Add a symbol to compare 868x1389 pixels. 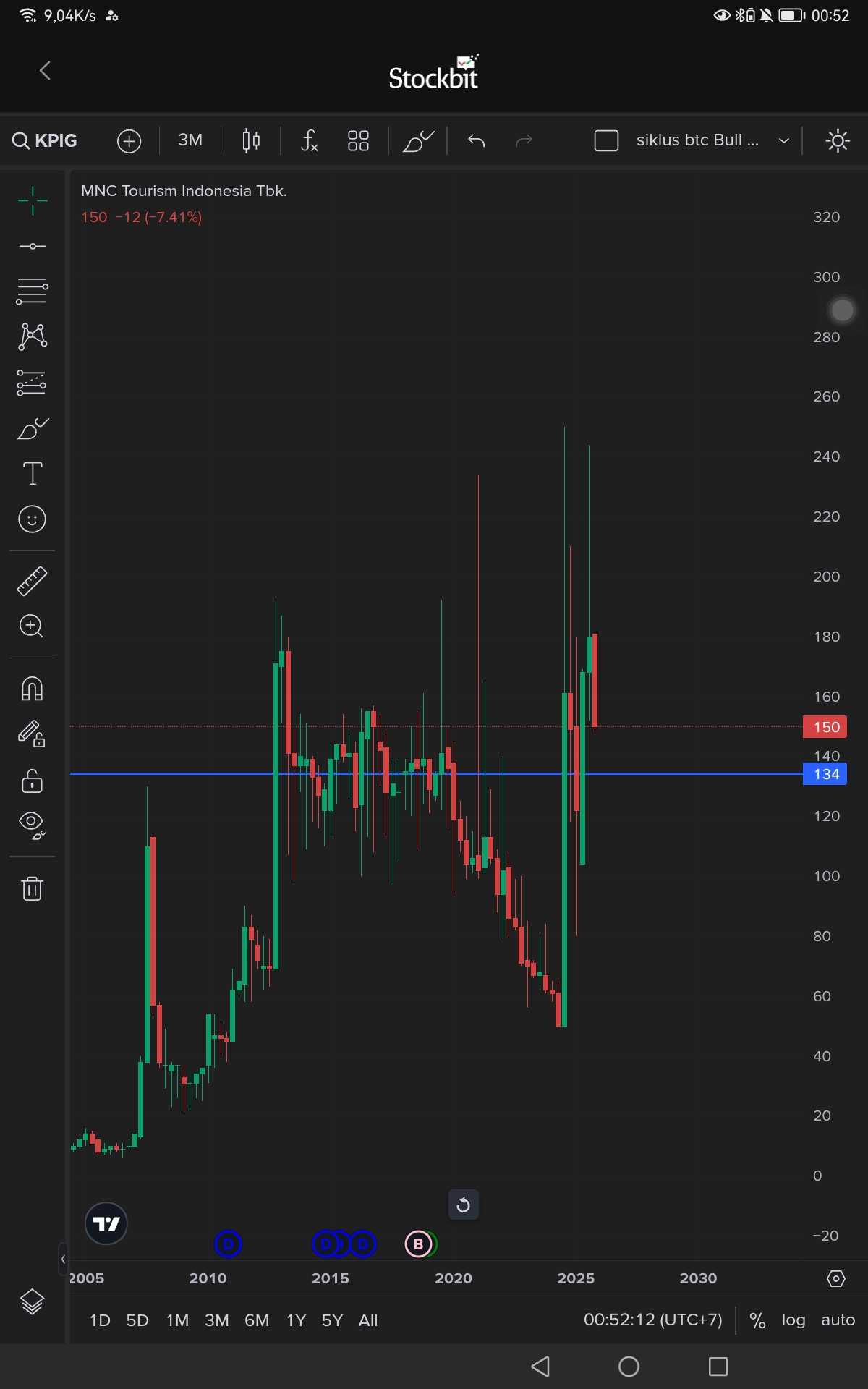[x=129, y=141]
